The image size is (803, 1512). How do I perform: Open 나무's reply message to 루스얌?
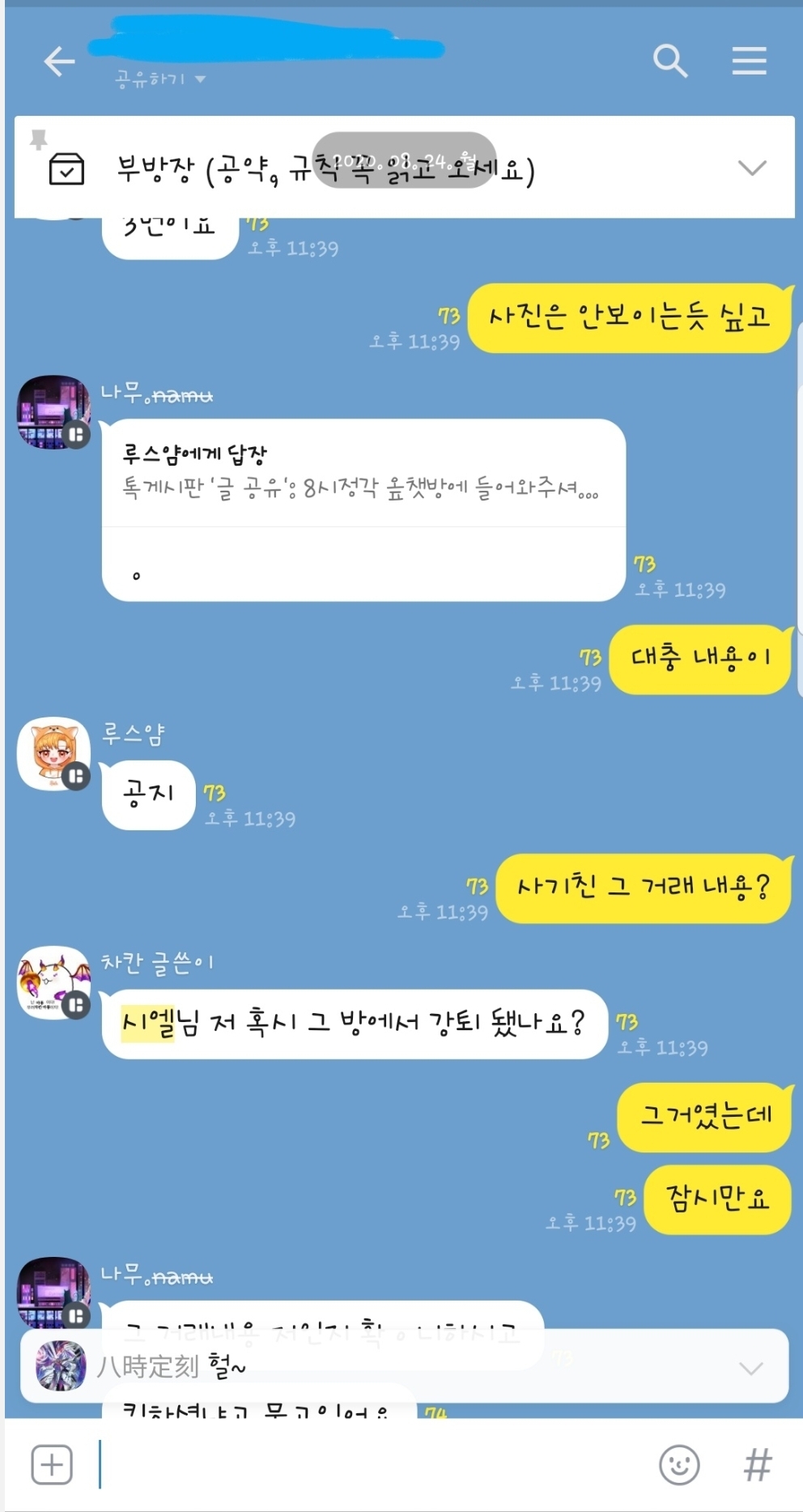point(363,509)
